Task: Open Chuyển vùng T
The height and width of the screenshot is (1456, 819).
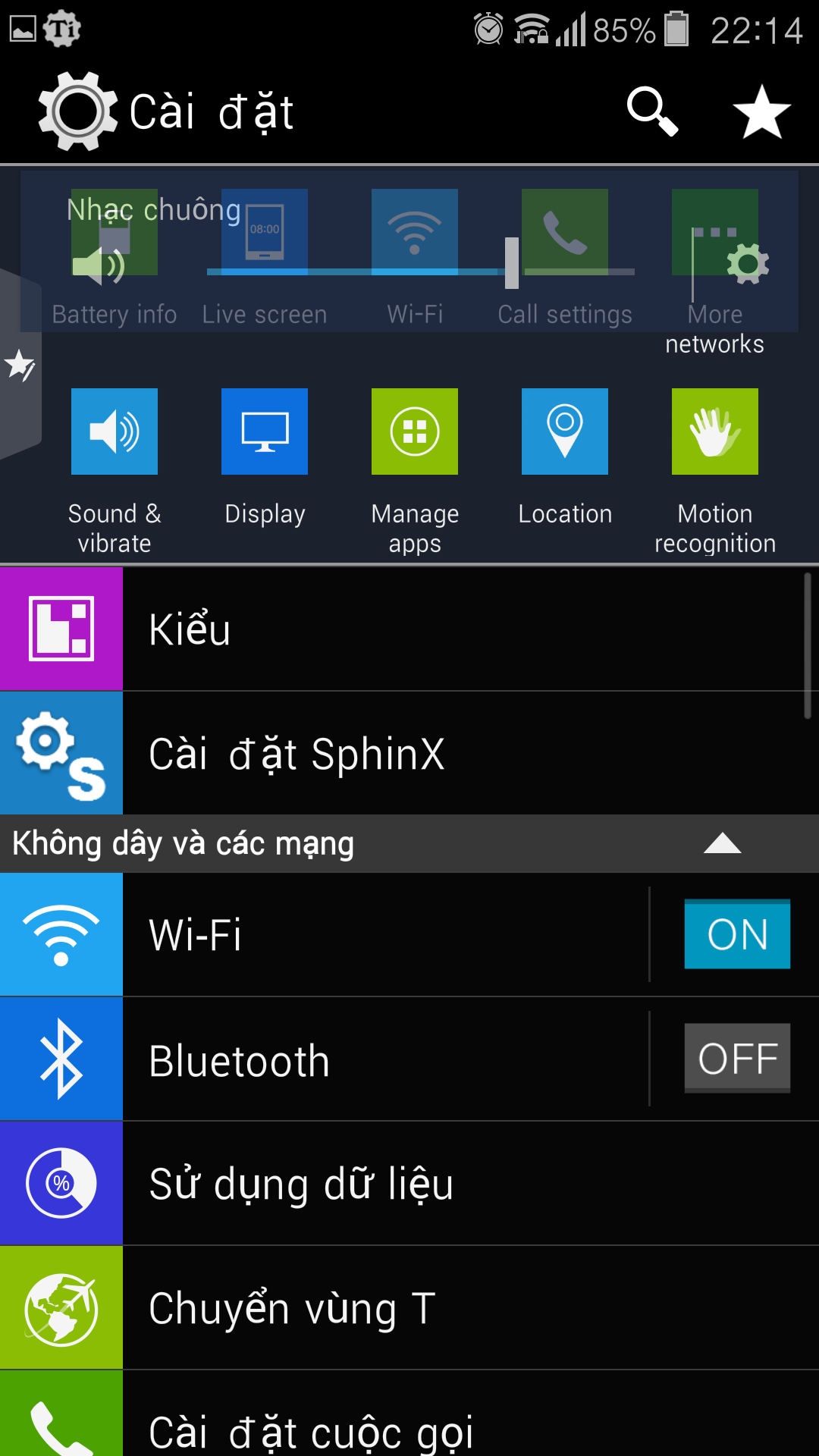Action: tap(409, 1308)
